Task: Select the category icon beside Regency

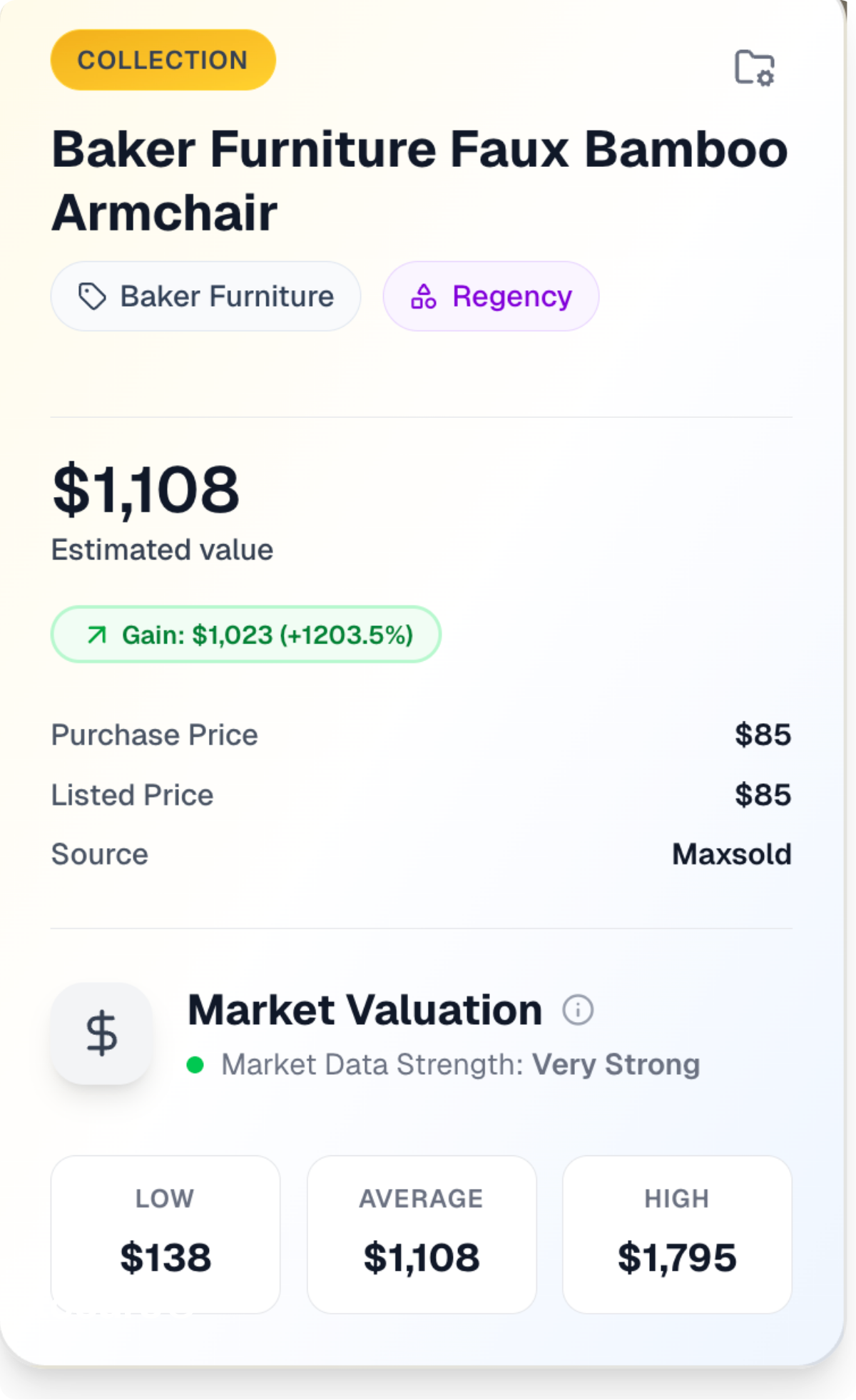Action: [x=425, y=295]
